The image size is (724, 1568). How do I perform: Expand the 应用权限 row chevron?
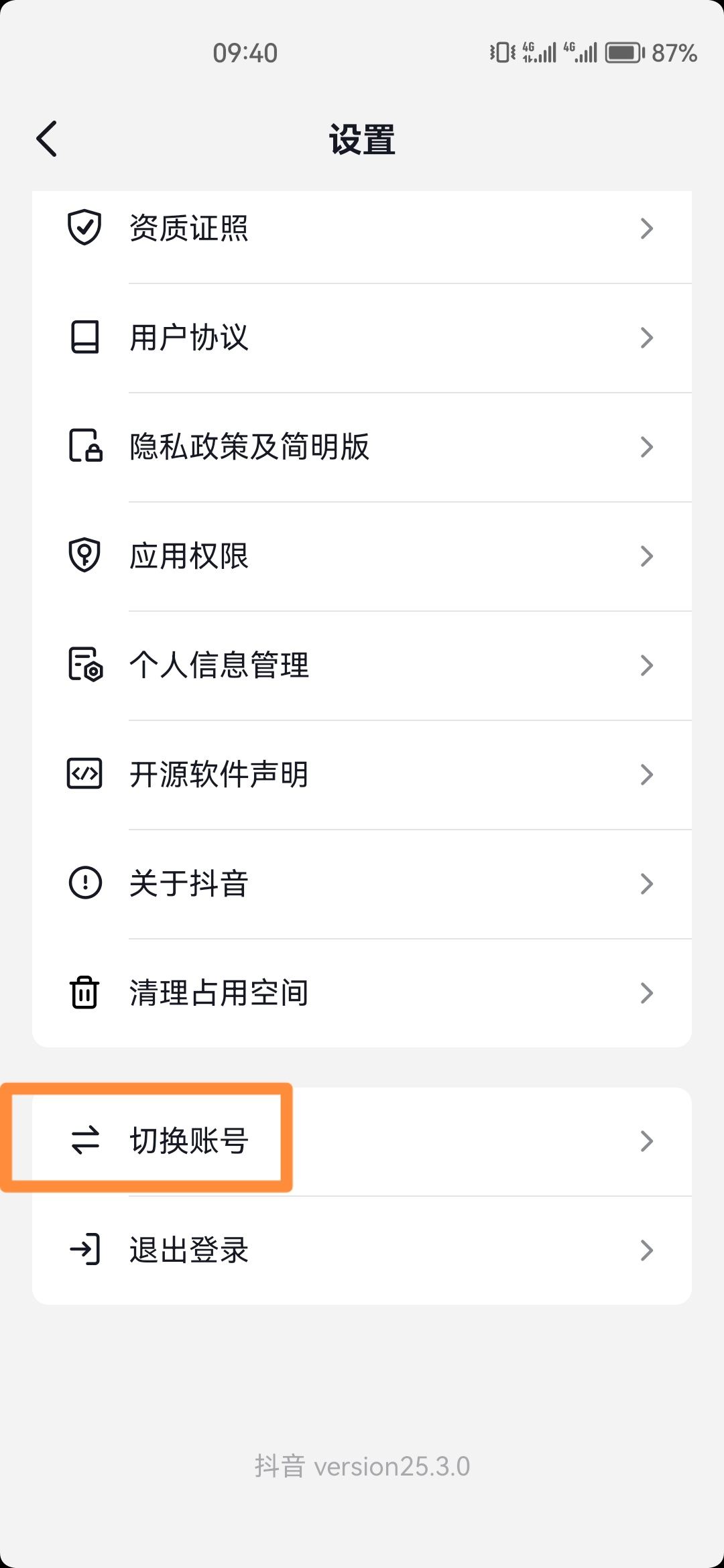646,556
